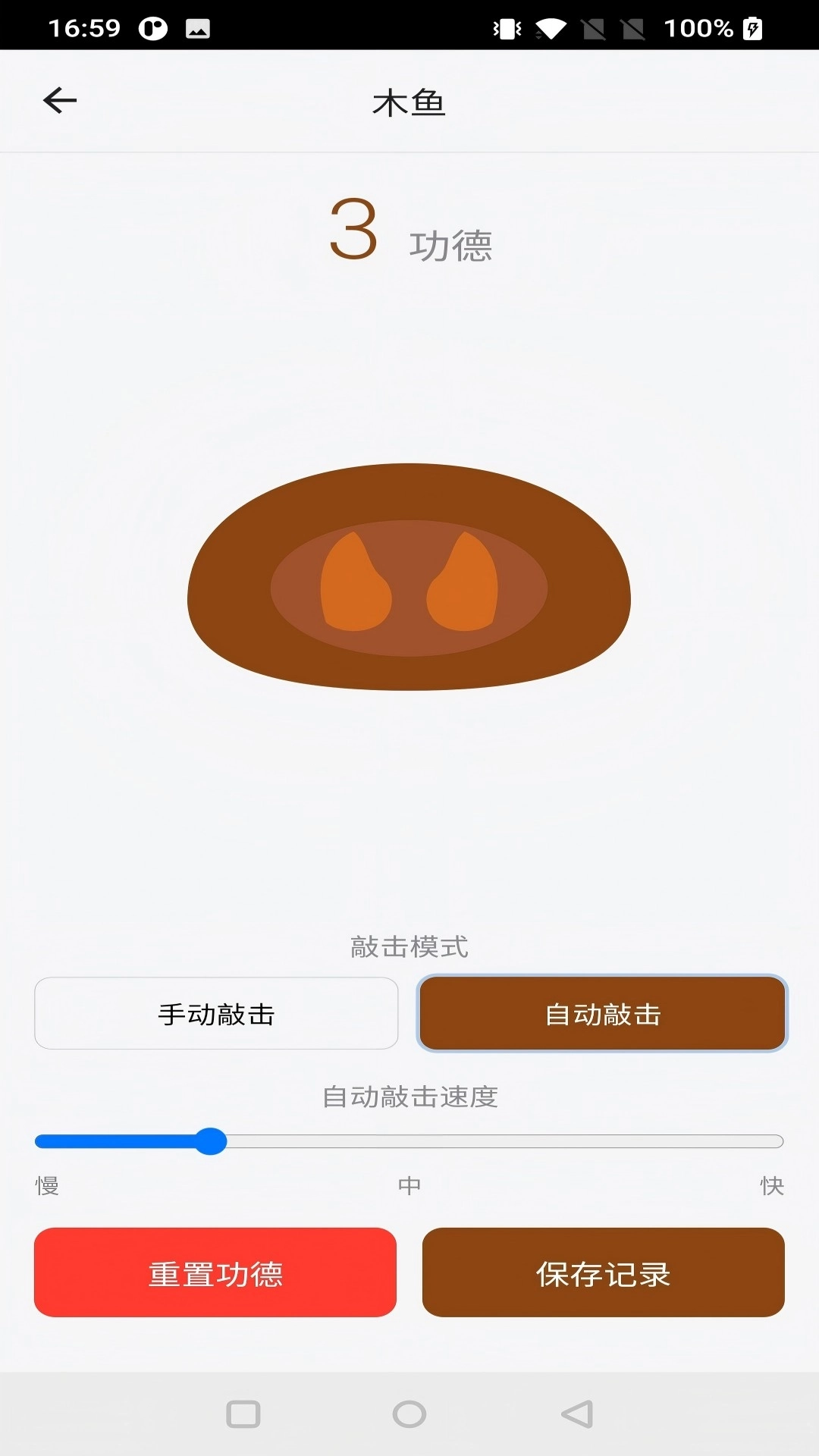Select the highlighted 自动敲击 option
Screen dimensions: 819x1456
pos(602,1013)
